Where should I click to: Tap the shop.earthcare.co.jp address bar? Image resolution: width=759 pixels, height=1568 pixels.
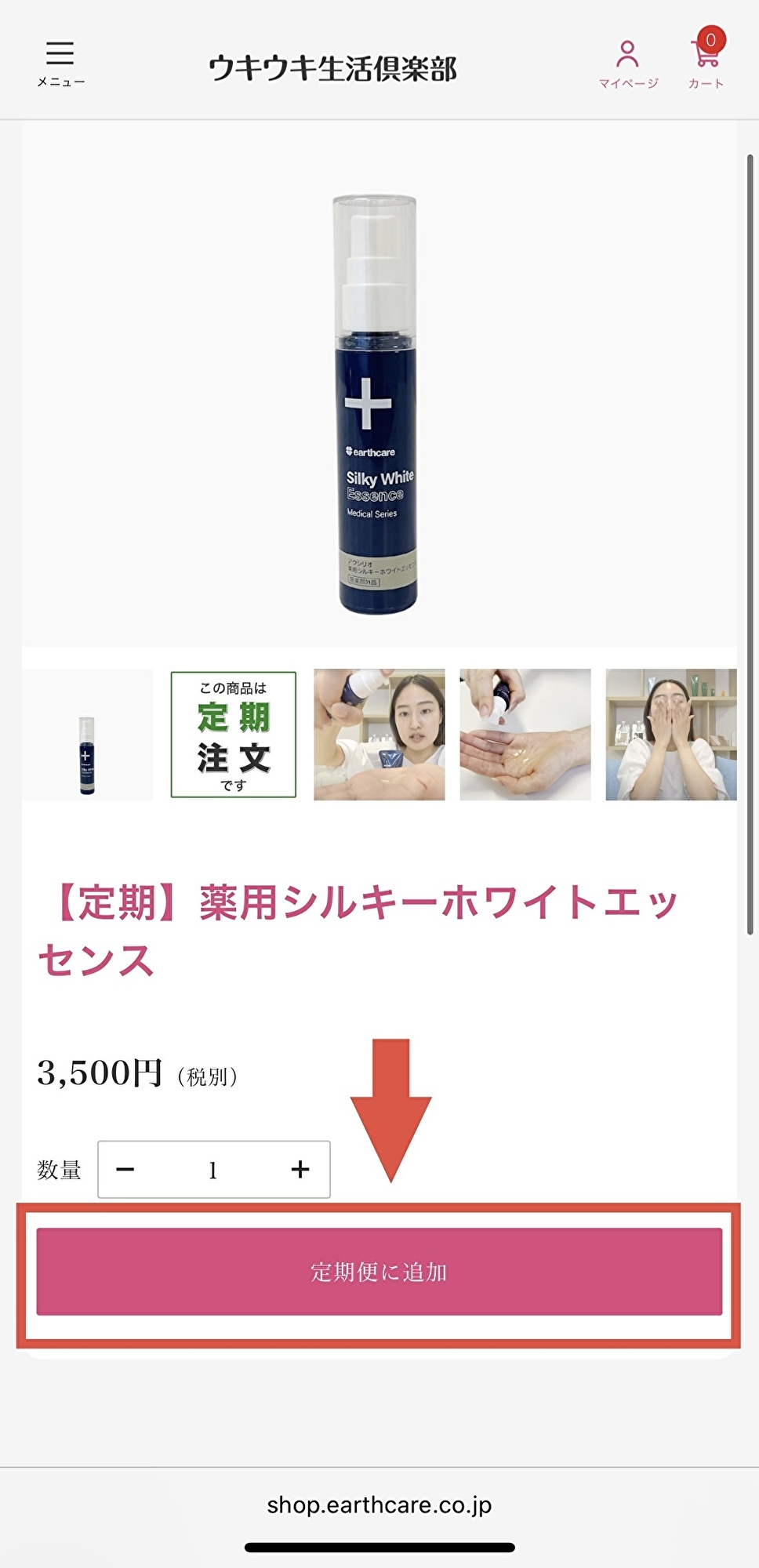[379, 1505]
